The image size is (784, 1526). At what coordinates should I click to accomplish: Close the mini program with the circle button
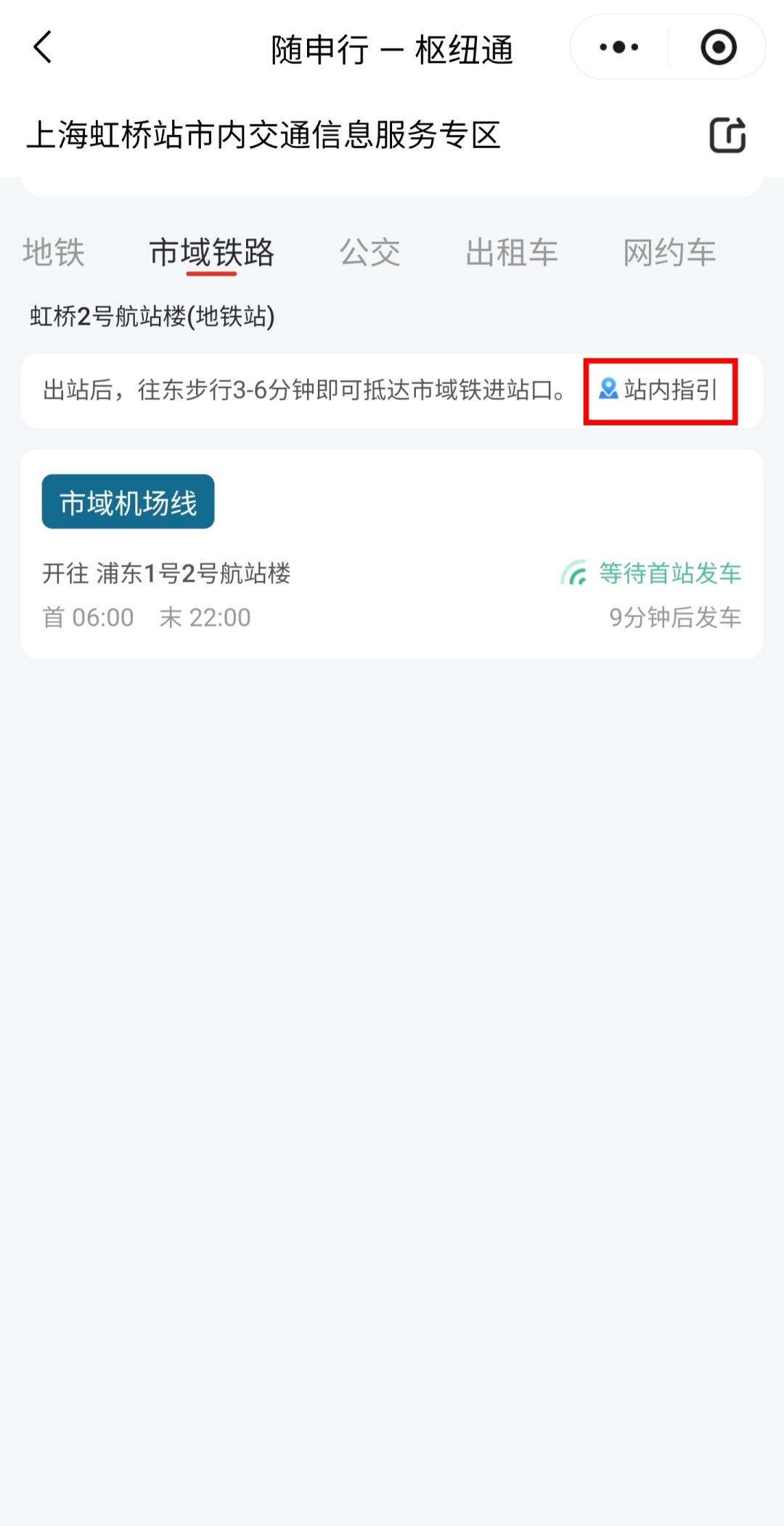(x=718, y=48)
